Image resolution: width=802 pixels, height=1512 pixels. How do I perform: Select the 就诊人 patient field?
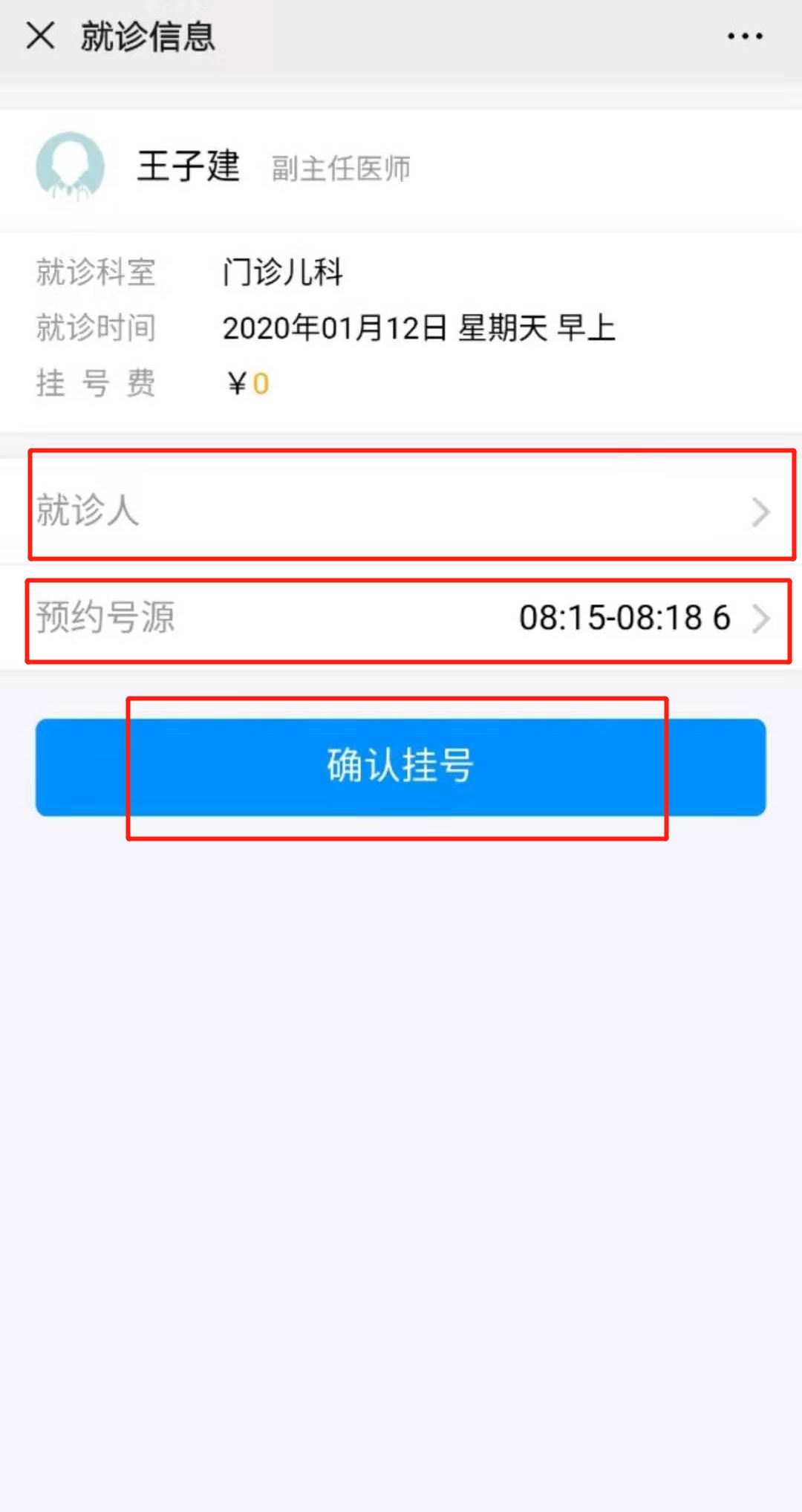(x=88, y=511)
